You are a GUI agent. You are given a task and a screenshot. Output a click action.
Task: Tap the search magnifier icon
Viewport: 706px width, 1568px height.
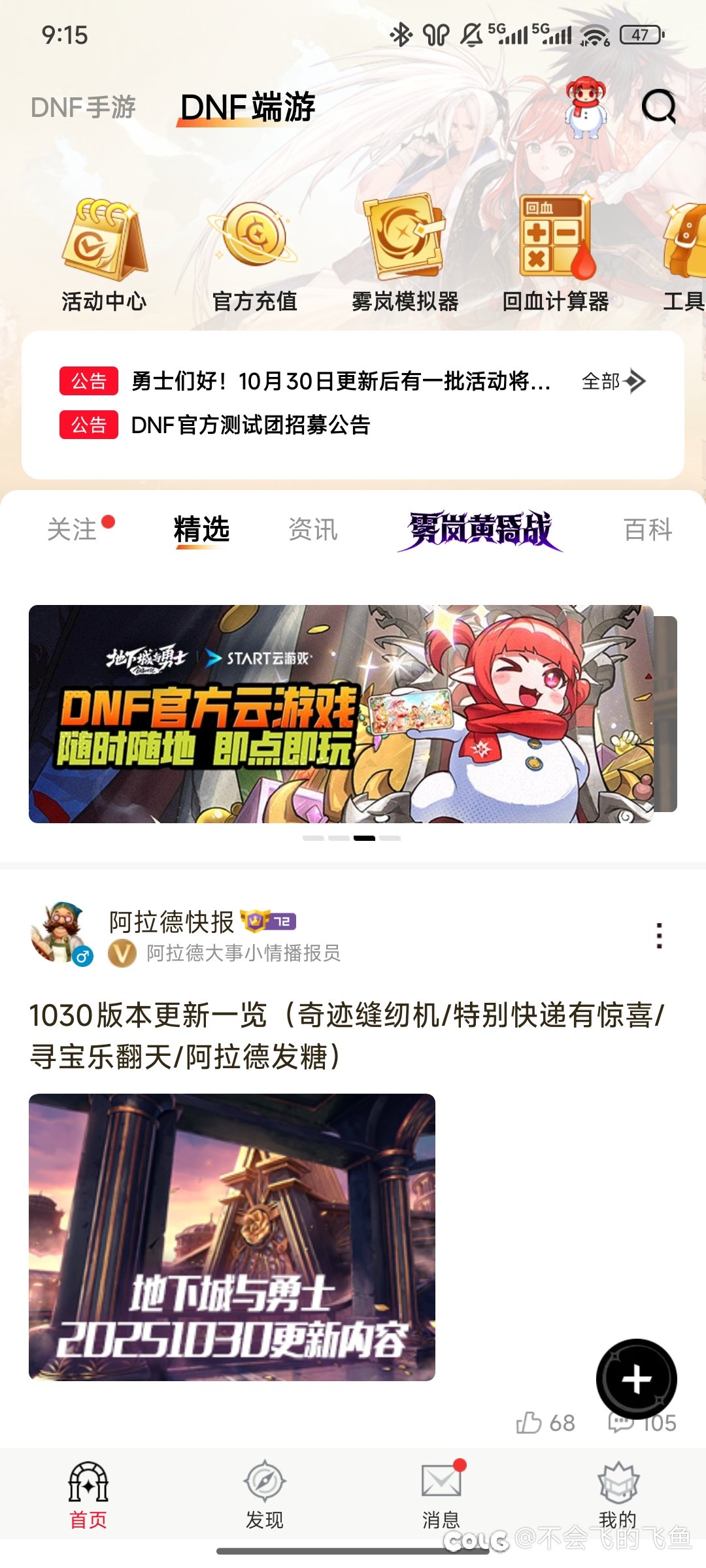point(660,106)
